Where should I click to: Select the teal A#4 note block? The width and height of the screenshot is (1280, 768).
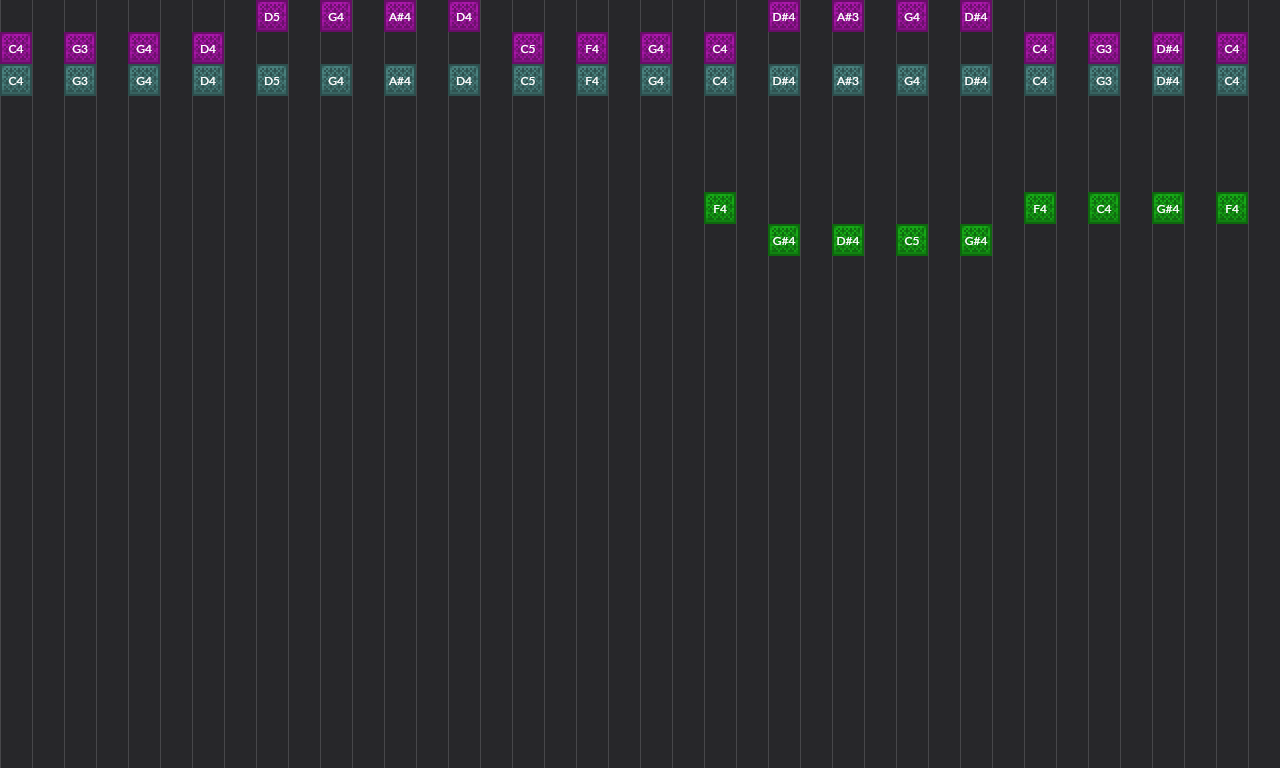tap(400, 81)
